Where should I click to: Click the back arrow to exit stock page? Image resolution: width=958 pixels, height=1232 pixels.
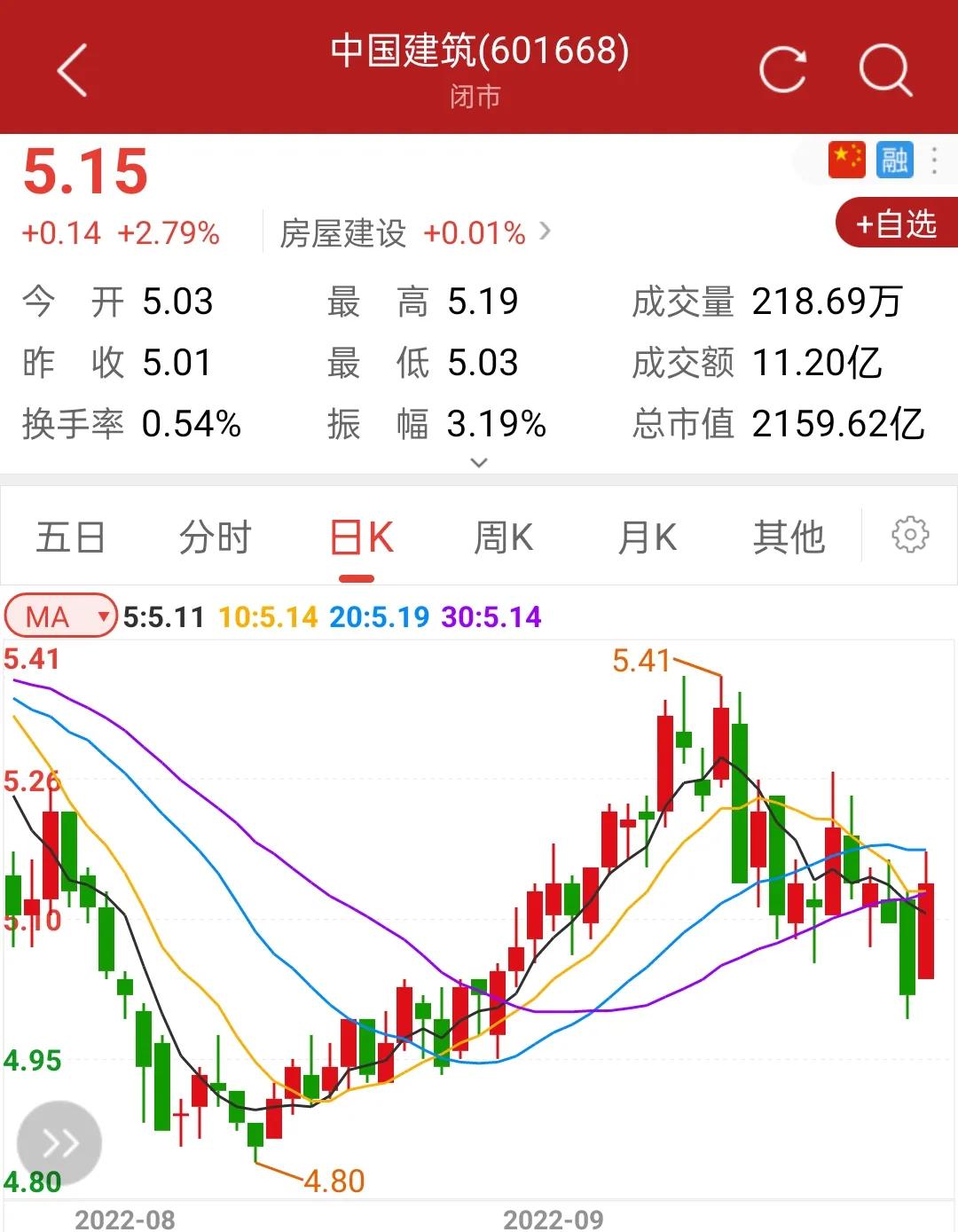(x=71, y=69)
